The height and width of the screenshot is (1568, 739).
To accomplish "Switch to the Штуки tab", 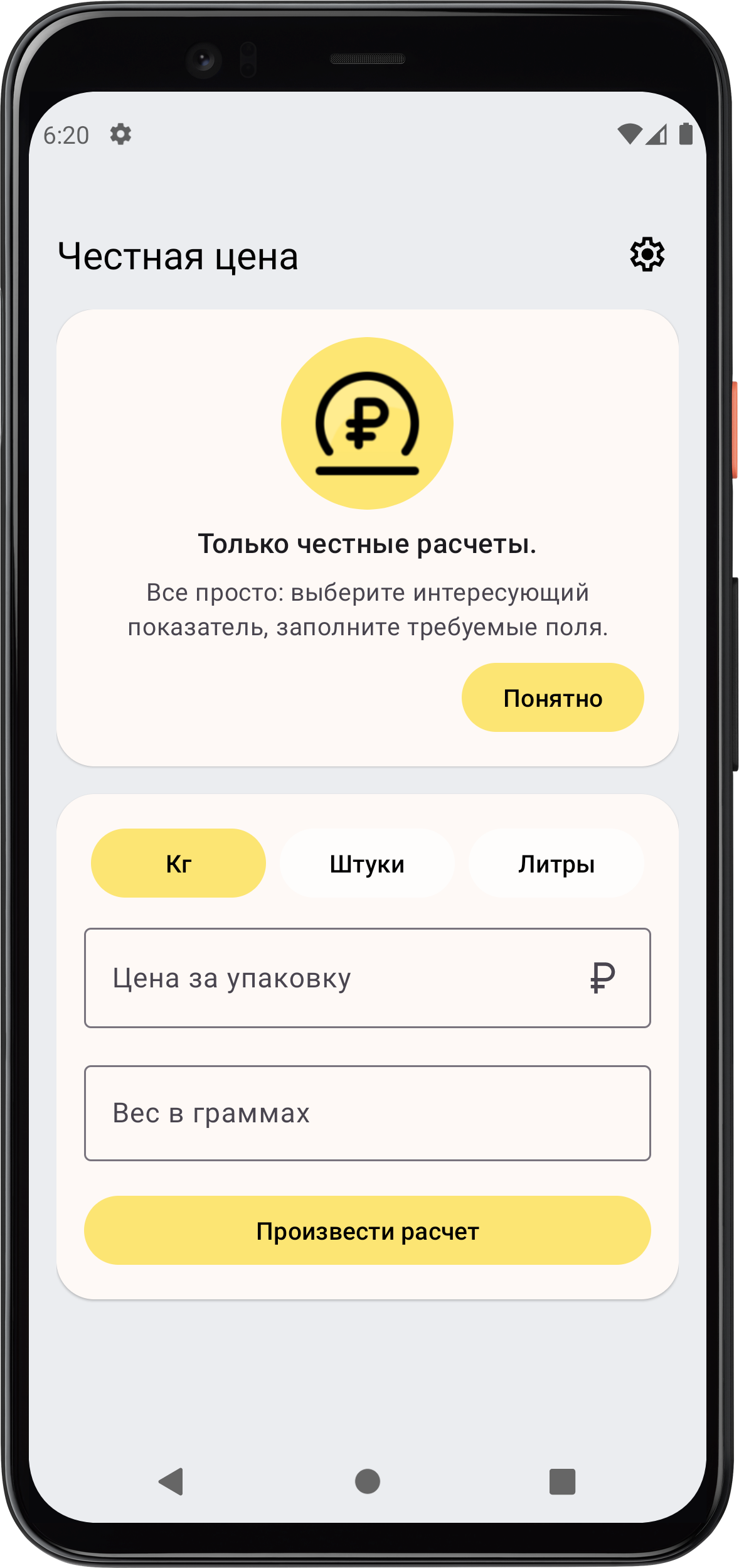I will pos(367,863).
